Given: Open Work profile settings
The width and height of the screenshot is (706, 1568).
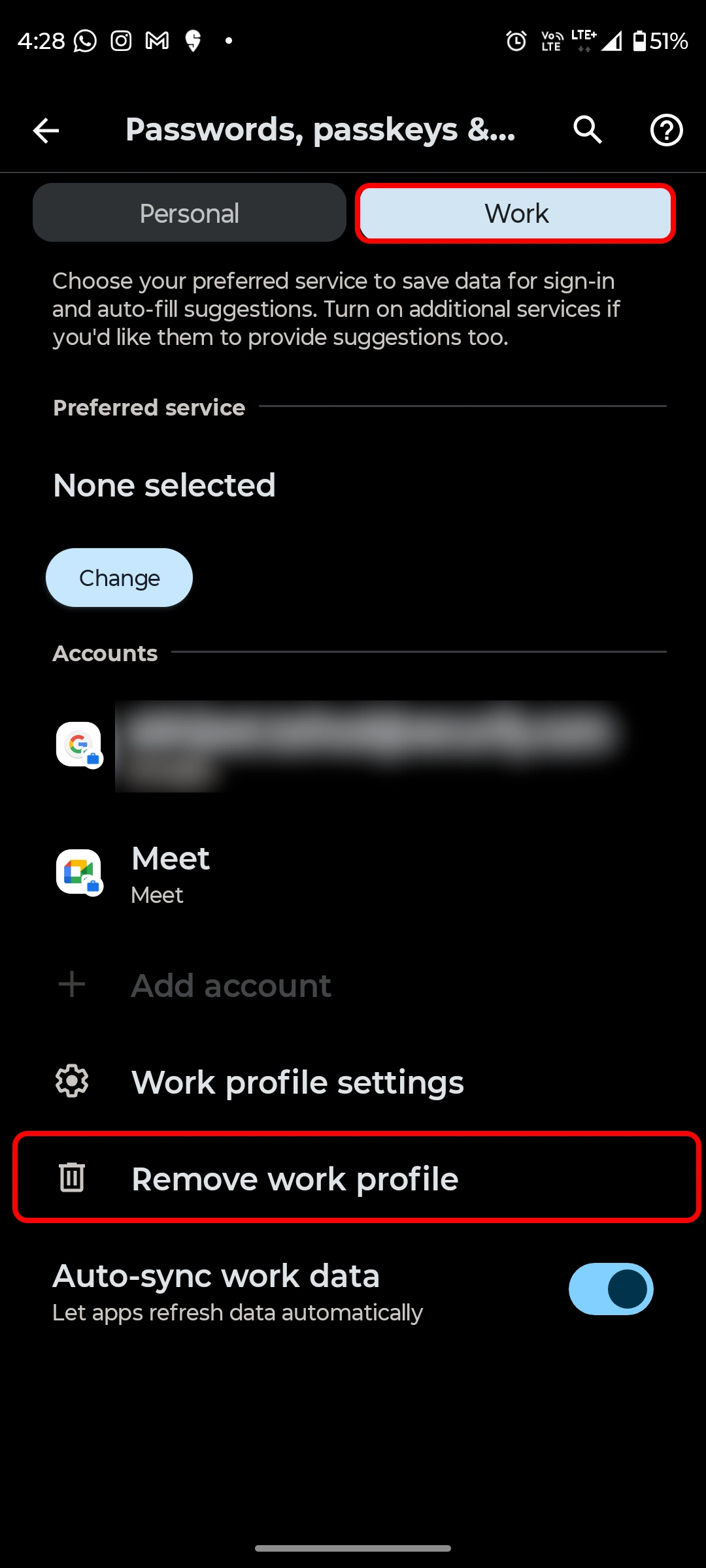Looking at the screenshot, I should point(297,1081).
